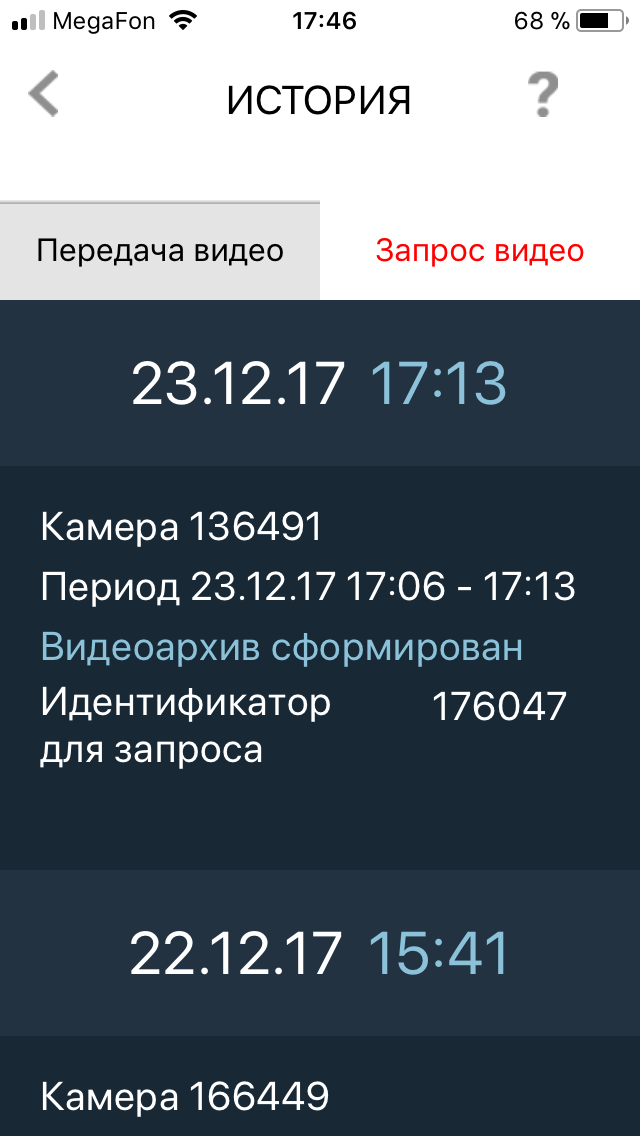Open the request for Камера 136491
The height and width of the screenshot is (1136, 640).
coord(320,667)
